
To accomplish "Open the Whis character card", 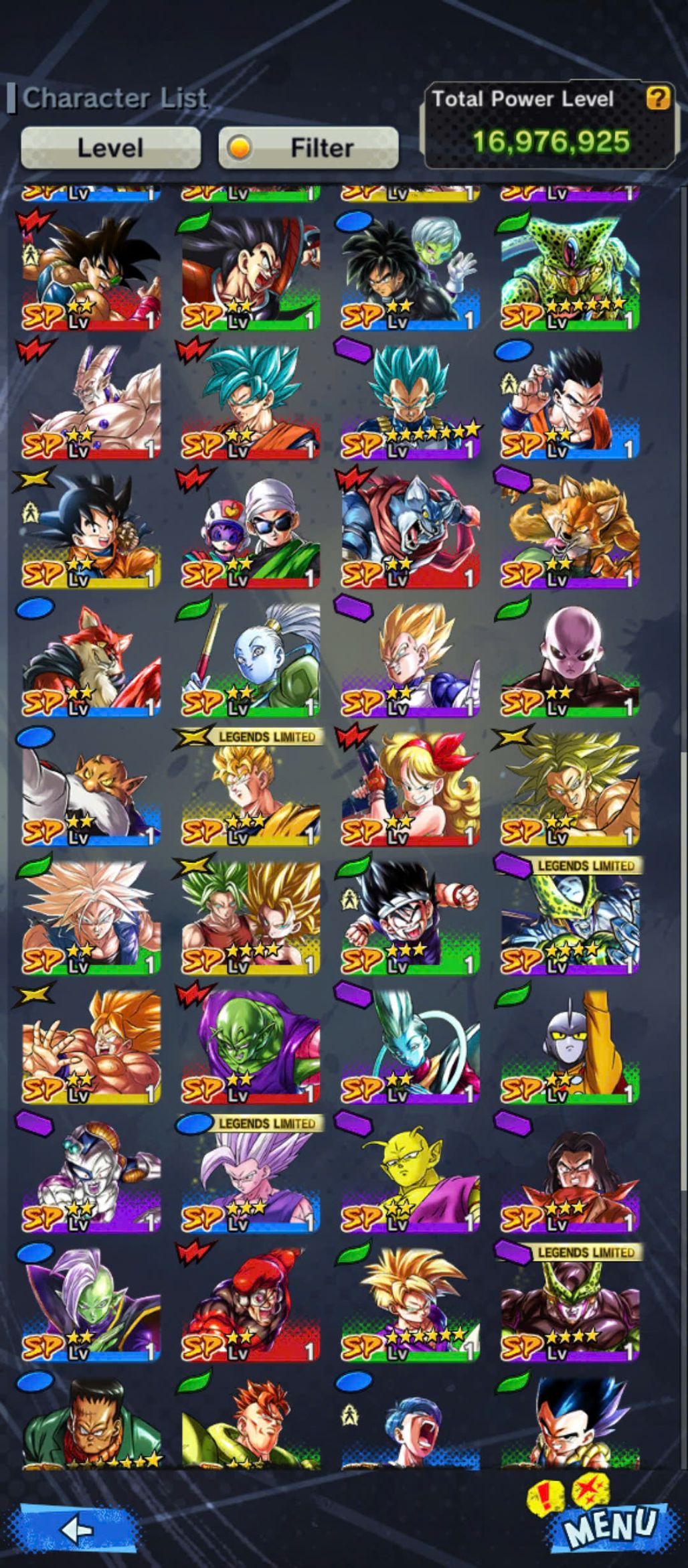I will [x=410, y=1047].
